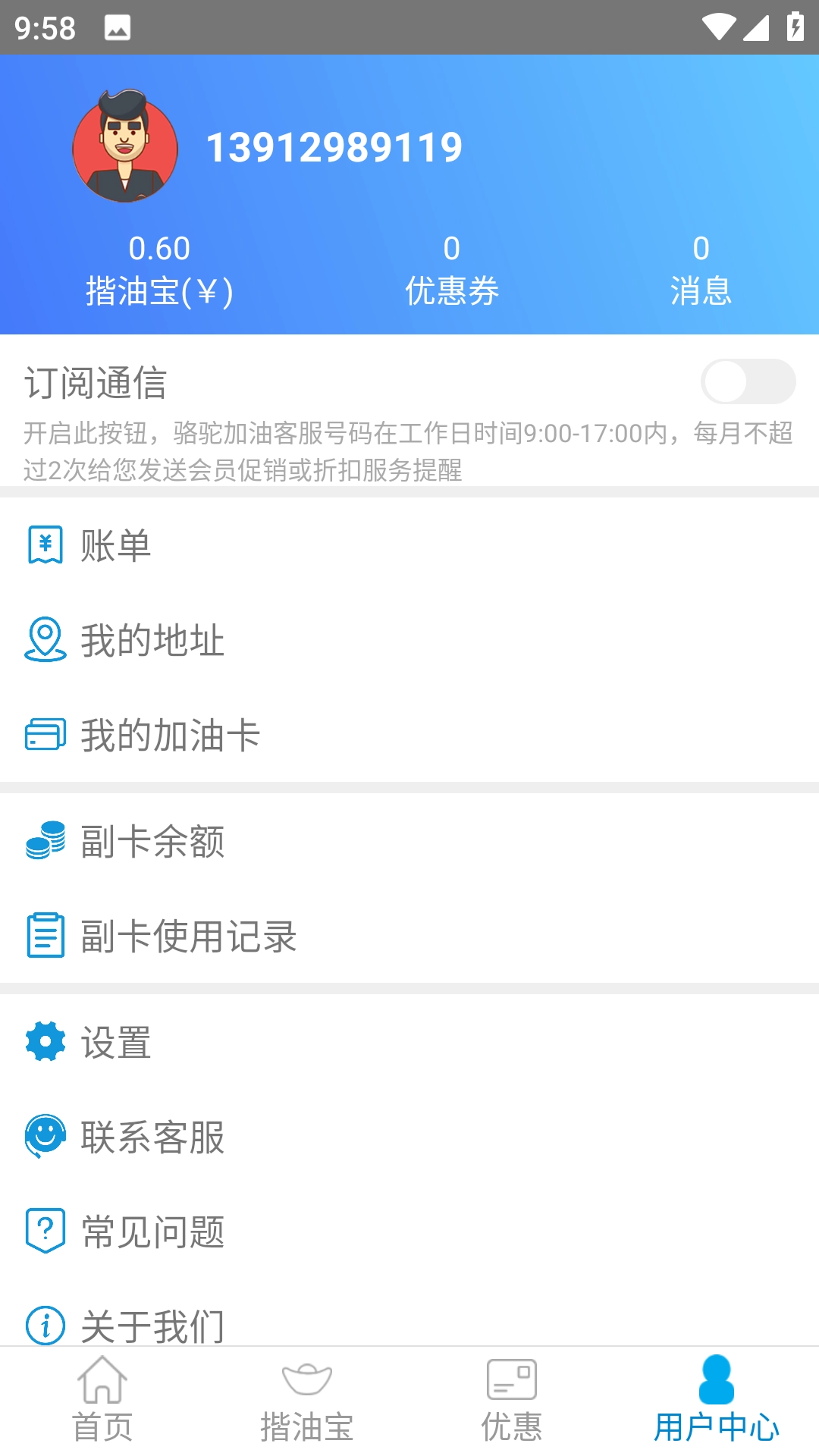Tap the phone number 13912989119
819x1456 pixels.
pos(336,148)
